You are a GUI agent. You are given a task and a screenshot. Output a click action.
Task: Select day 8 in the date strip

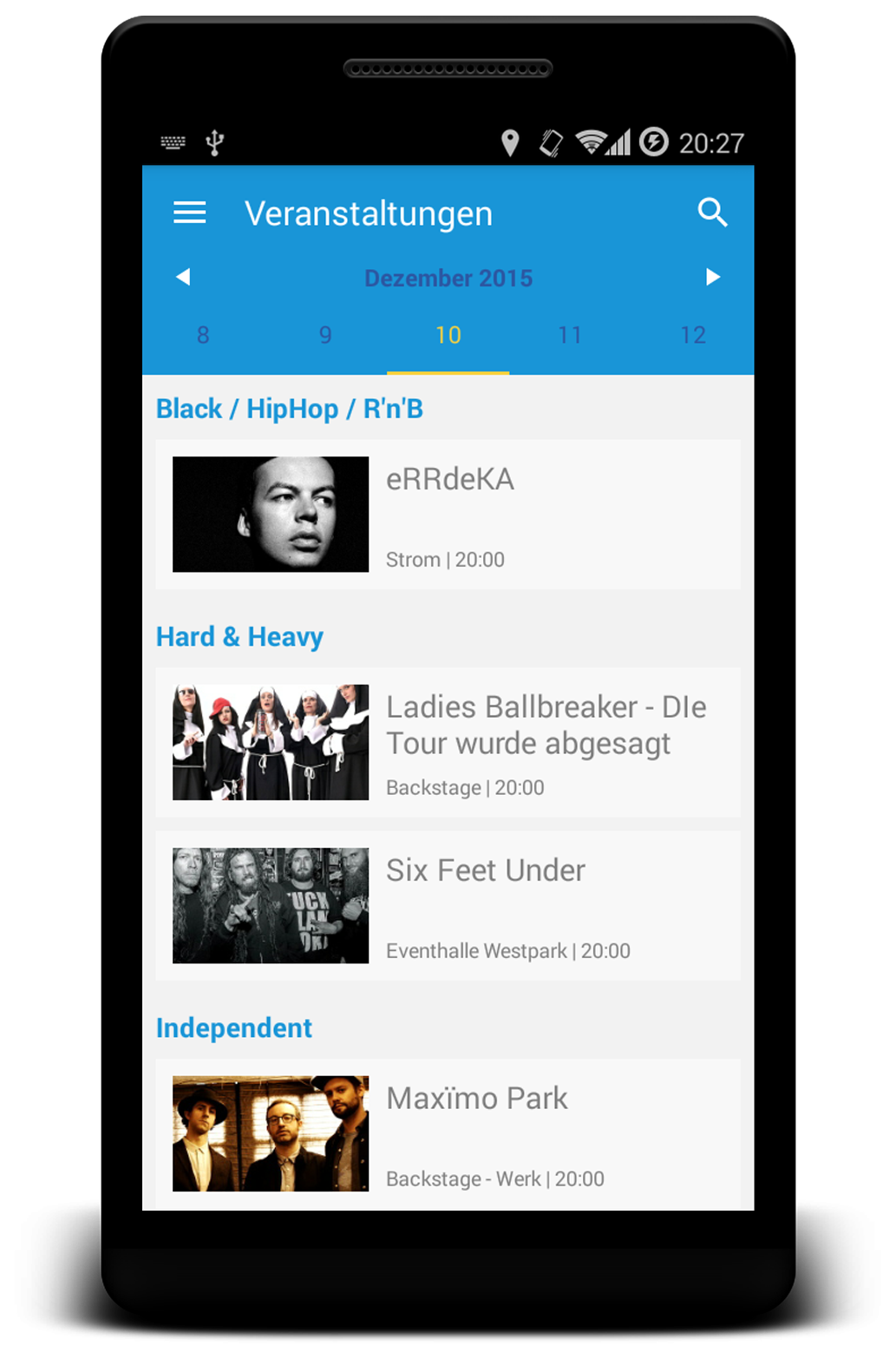203,335
